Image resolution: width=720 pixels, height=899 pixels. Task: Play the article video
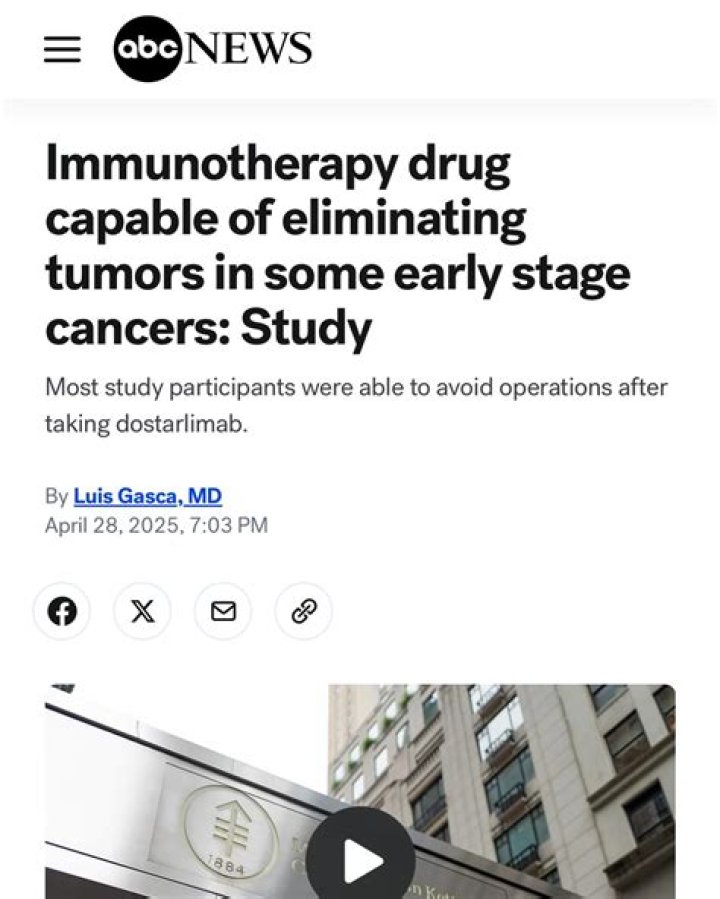coord(360,859)
